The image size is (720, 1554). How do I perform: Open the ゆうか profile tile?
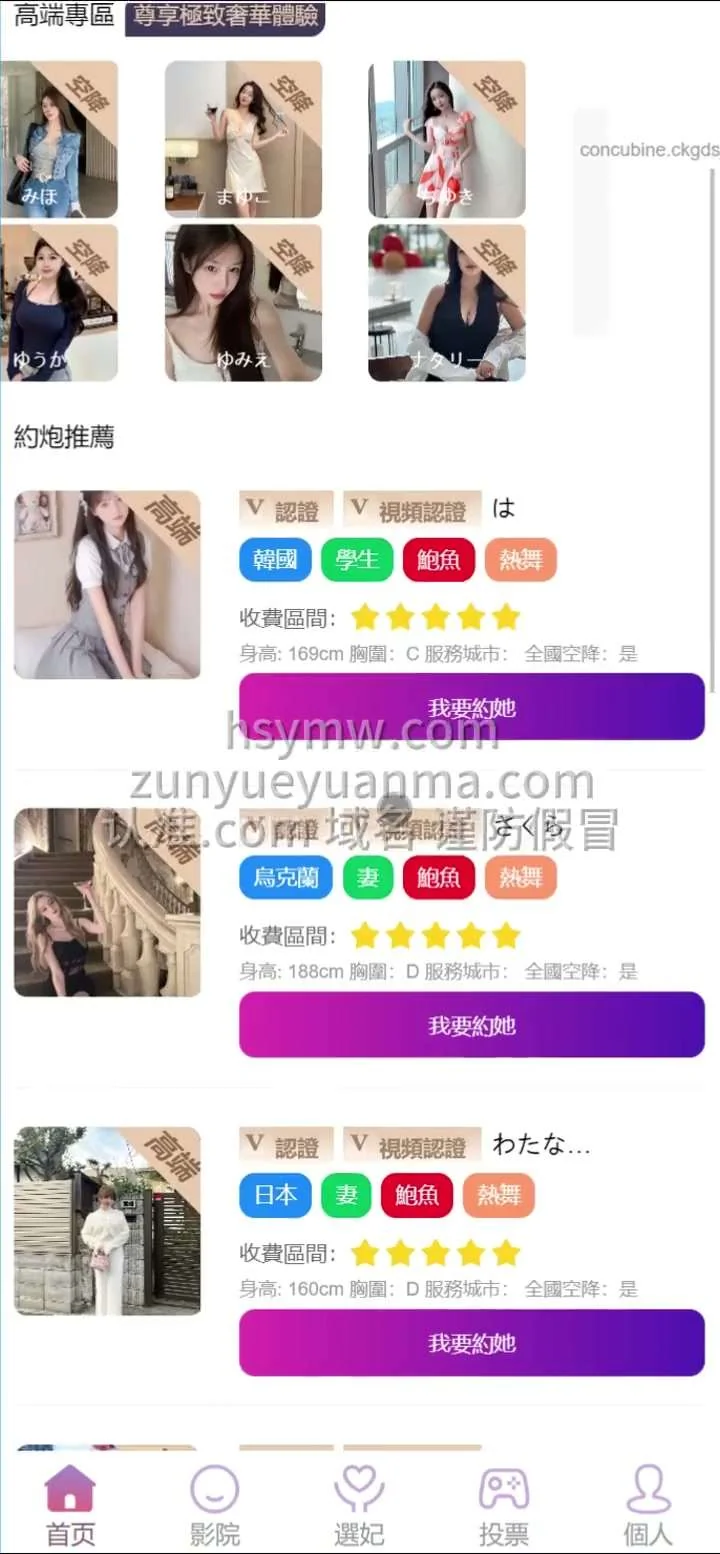click(58, 302)
